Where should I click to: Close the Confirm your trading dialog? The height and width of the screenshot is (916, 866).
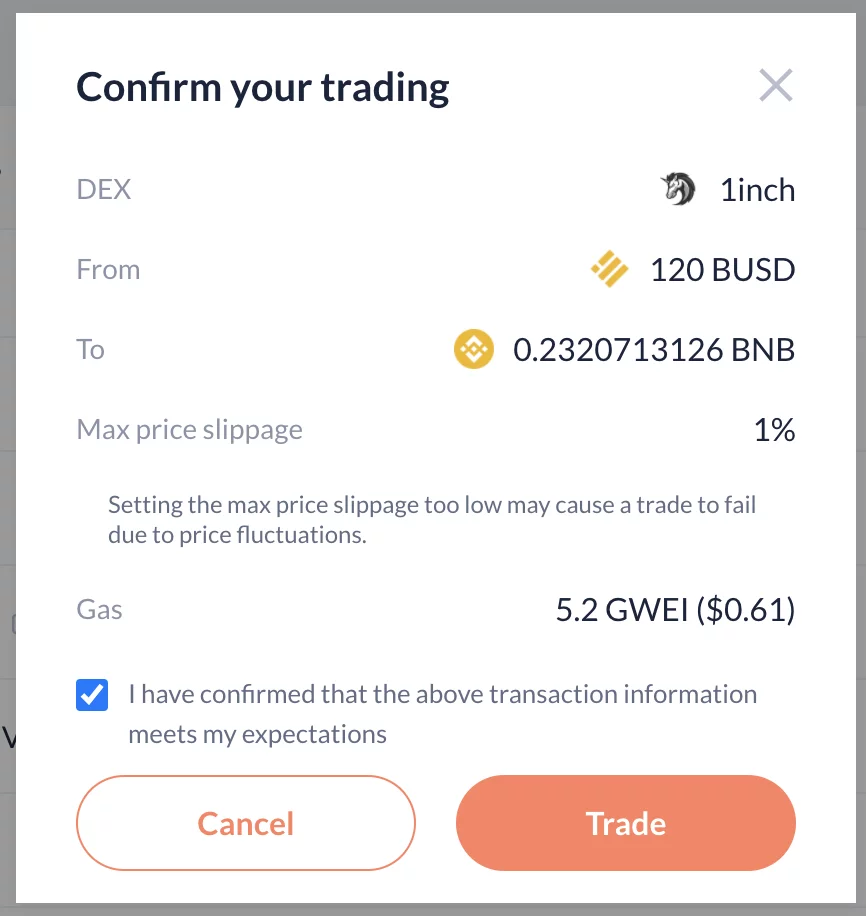(x=775, y=87)
